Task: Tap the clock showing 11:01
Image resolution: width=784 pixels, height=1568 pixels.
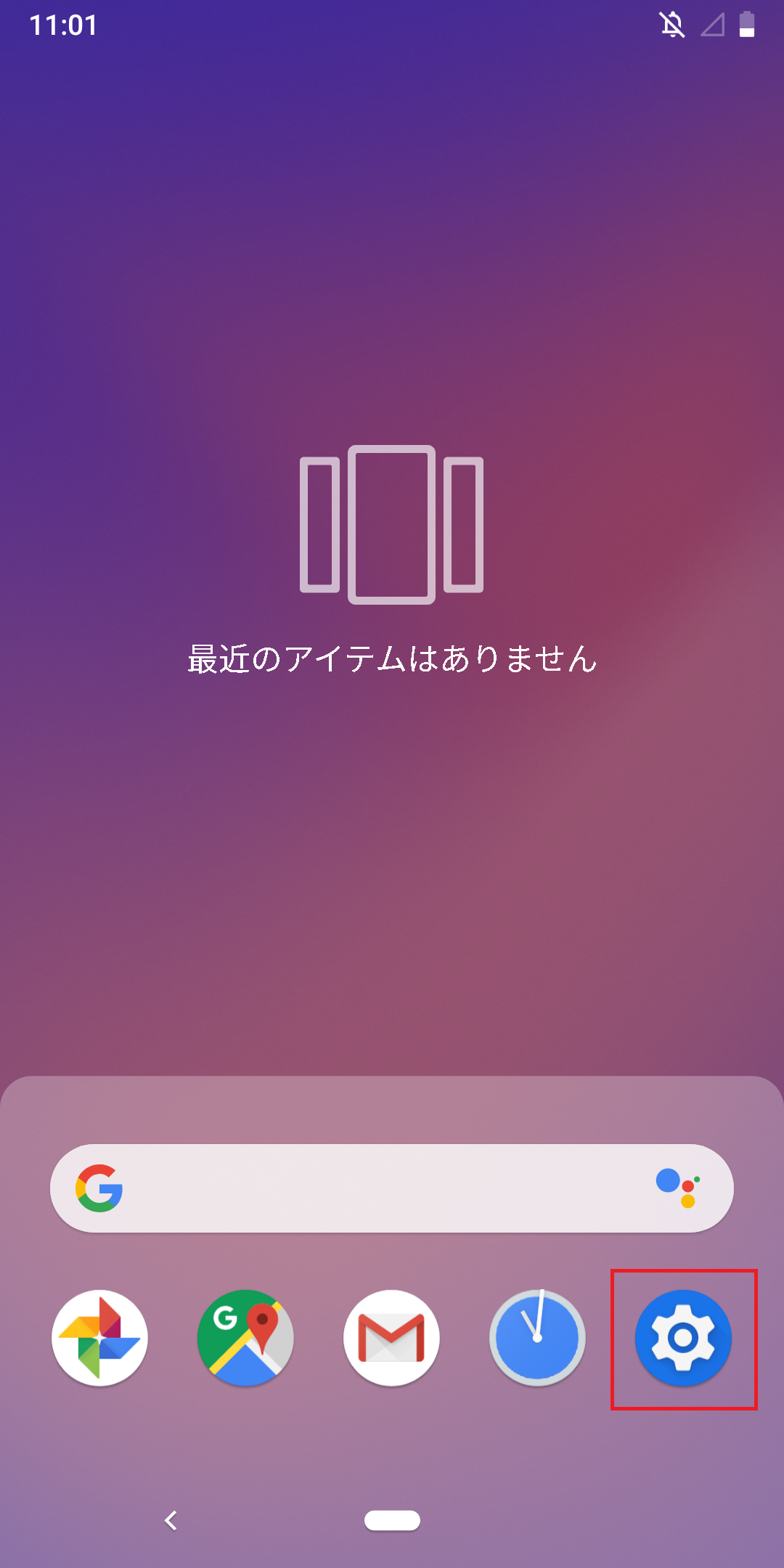Action: pos(64,25)
